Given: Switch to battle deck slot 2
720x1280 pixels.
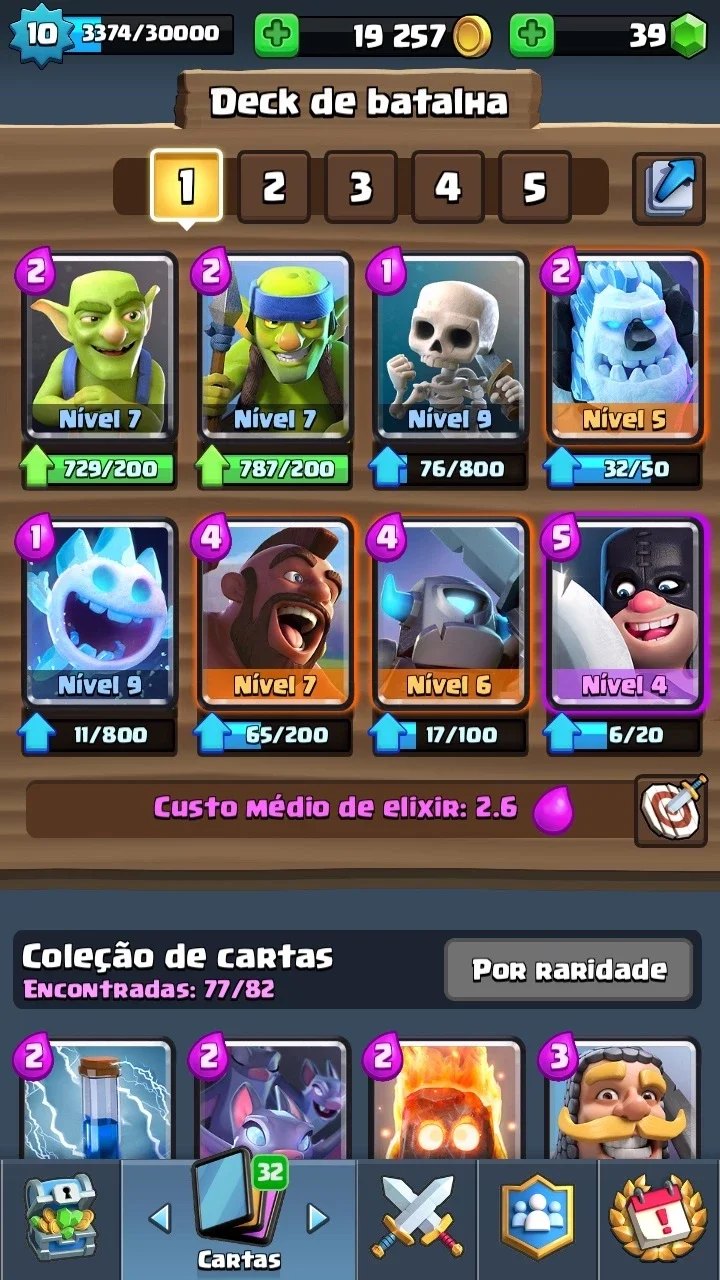Looking at the screenshot, I should tap(274, 186).
